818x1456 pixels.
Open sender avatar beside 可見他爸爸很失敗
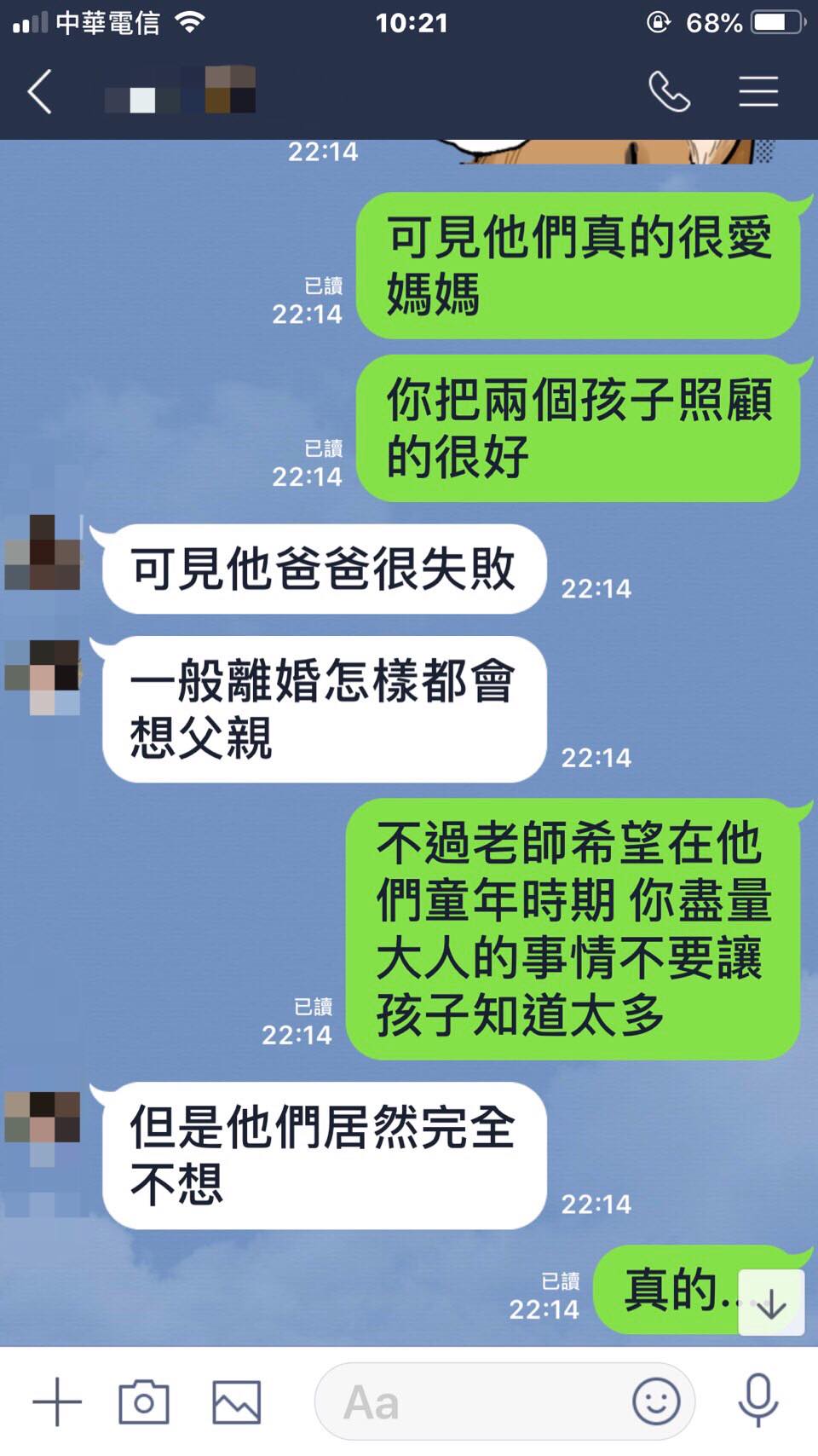(43, 552)
